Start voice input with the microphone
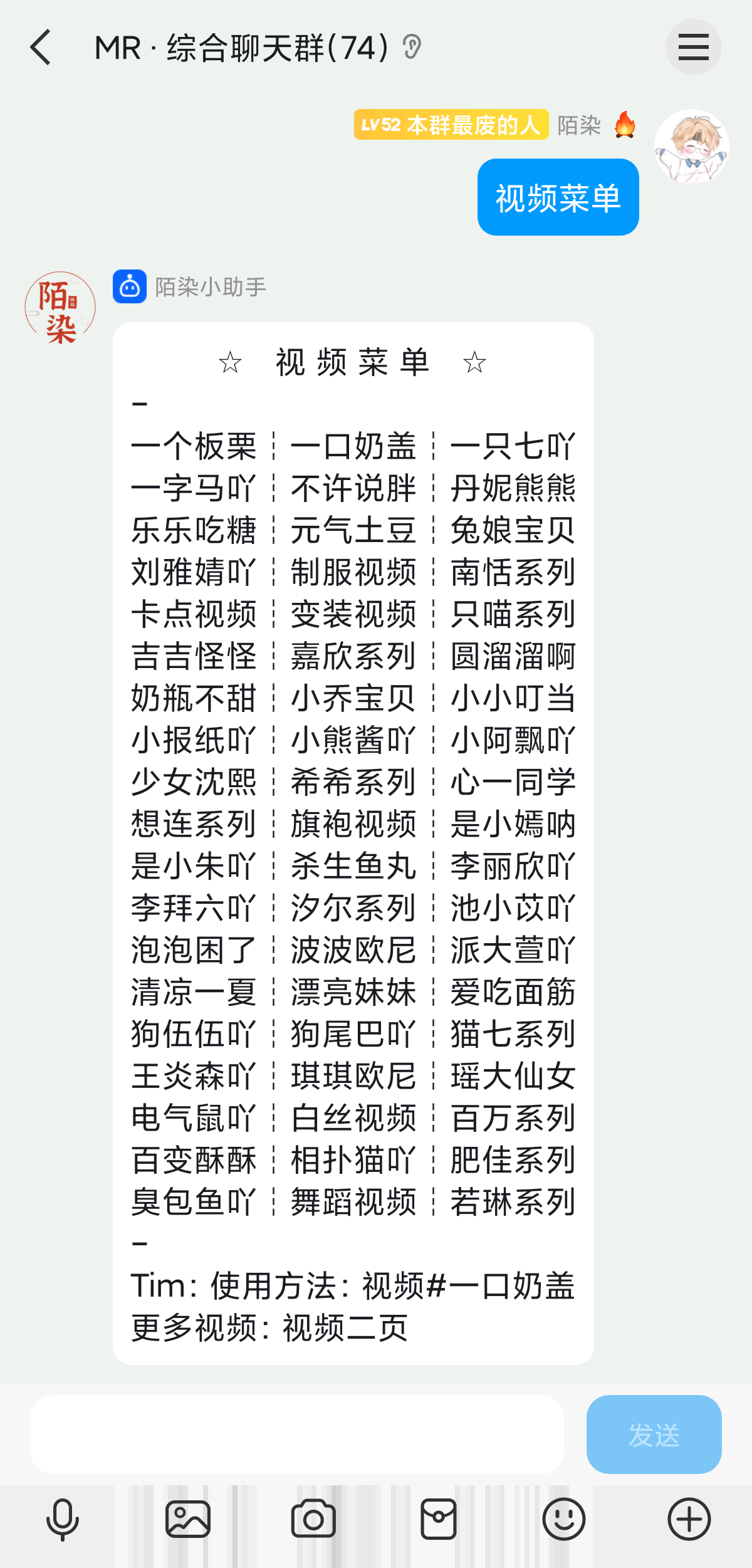 coord(63,1519)
